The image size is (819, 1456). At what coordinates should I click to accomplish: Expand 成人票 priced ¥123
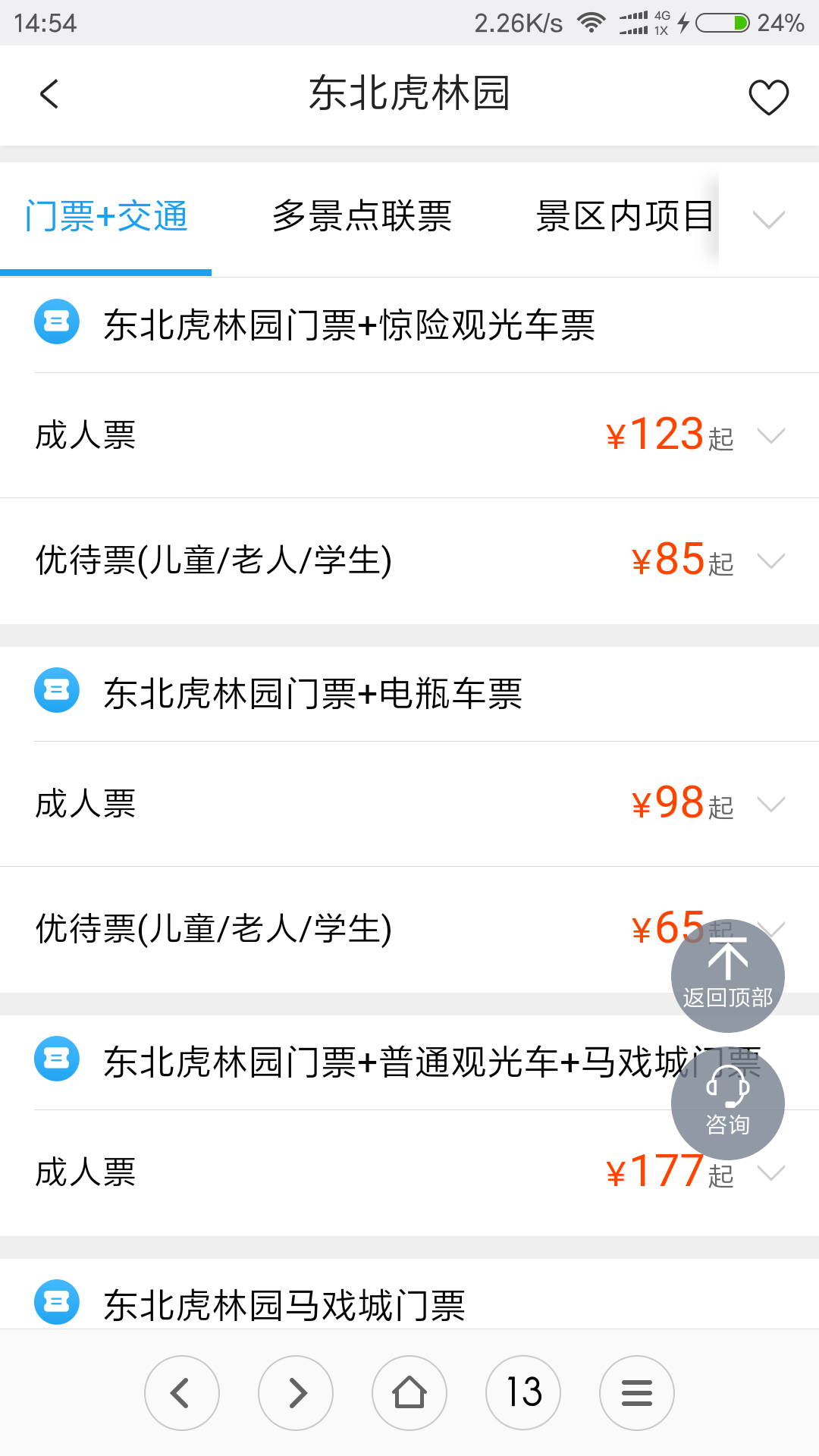click(x=409, y=436)
